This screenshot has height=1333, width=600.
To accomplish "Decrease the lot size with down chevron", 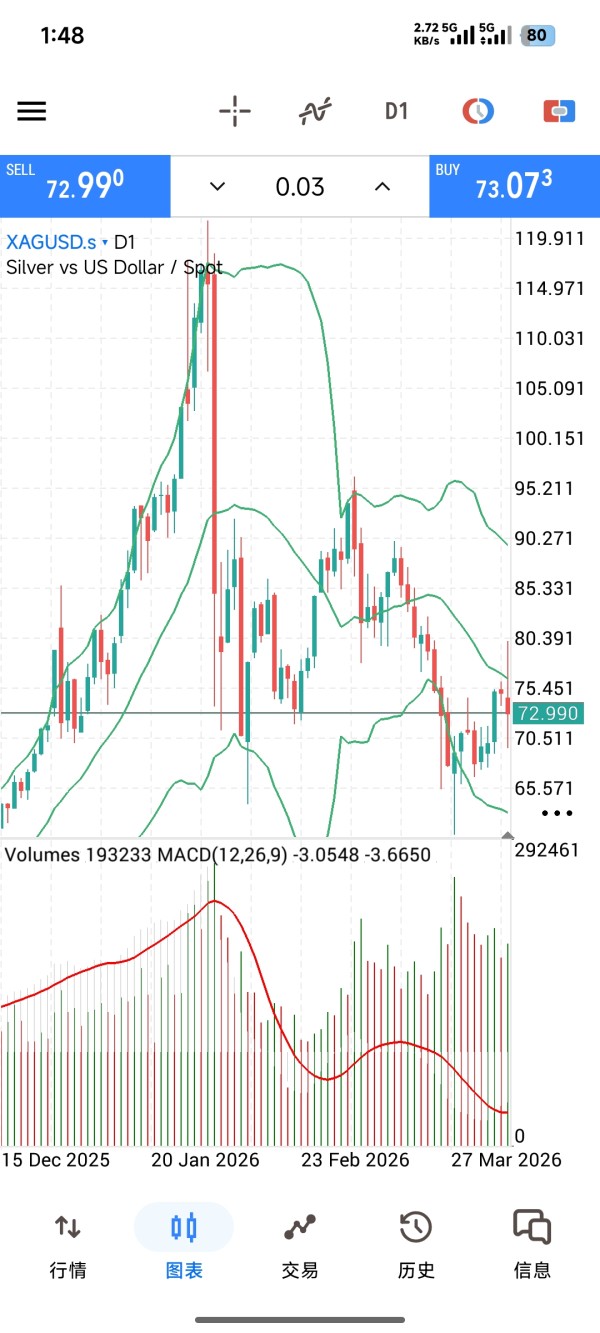I will (x=217, y=187).
